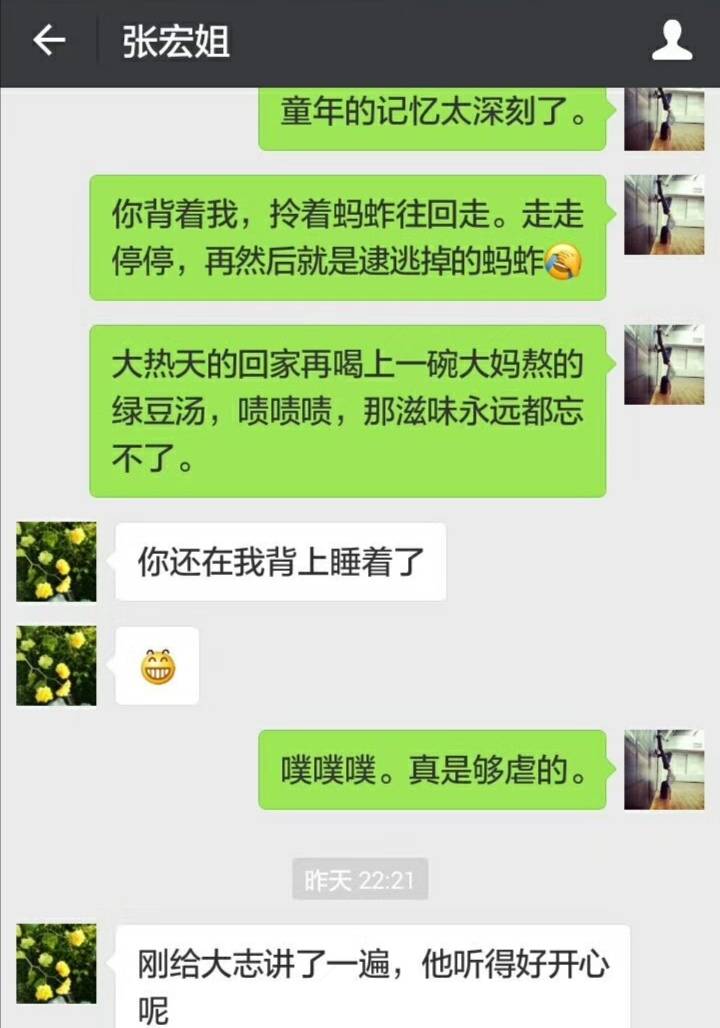
Task: Open chat info via the profile icon
Action: [671, 41]
